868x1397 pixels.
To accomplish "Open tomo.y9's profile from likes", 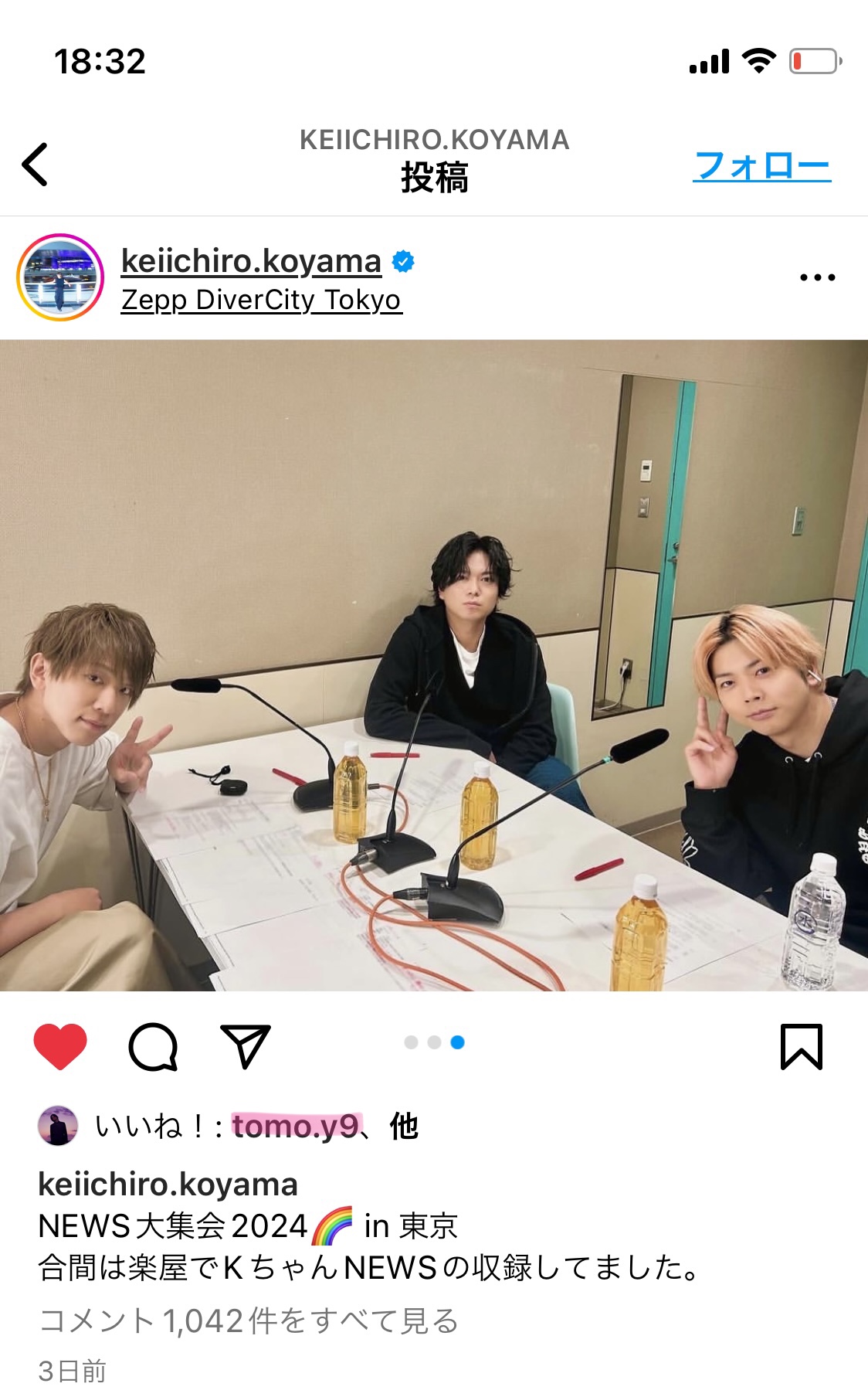I will coord(296,1127).
